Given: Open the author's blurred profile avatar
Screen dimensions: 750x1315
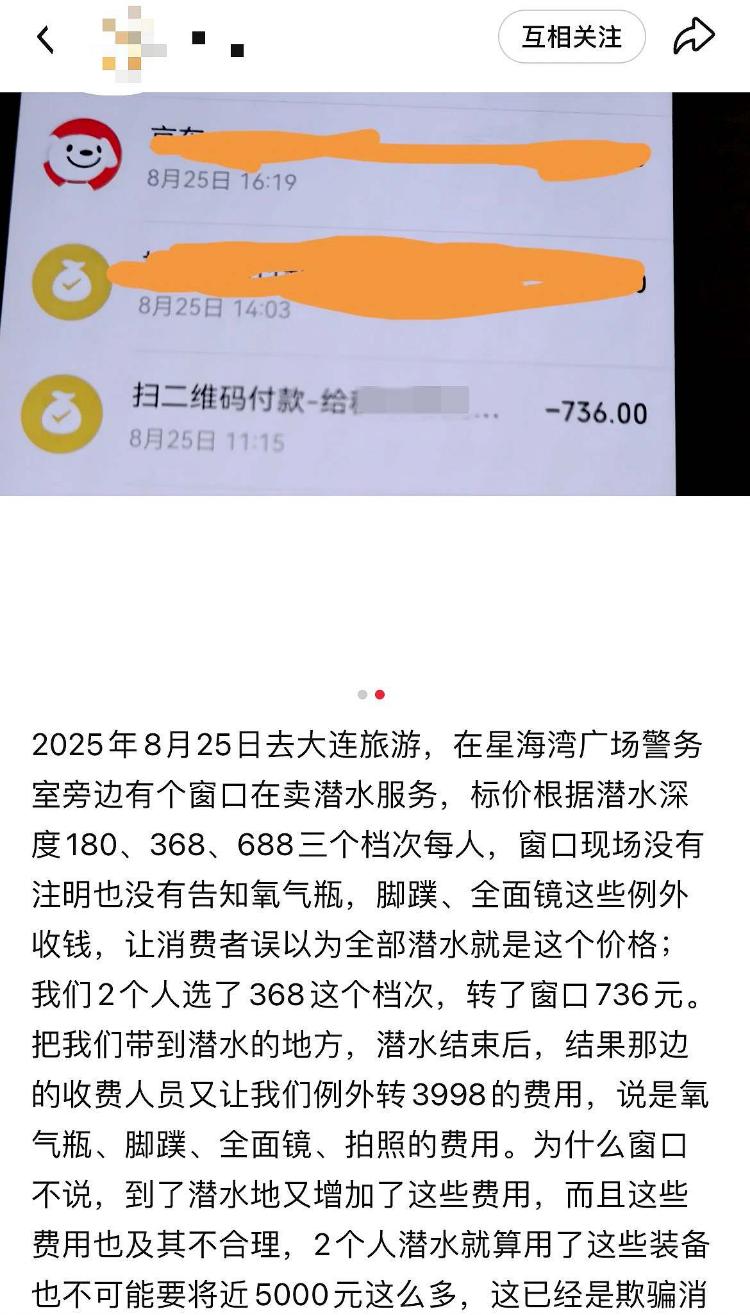Looking at the screenshot, I should pos(124,40).
